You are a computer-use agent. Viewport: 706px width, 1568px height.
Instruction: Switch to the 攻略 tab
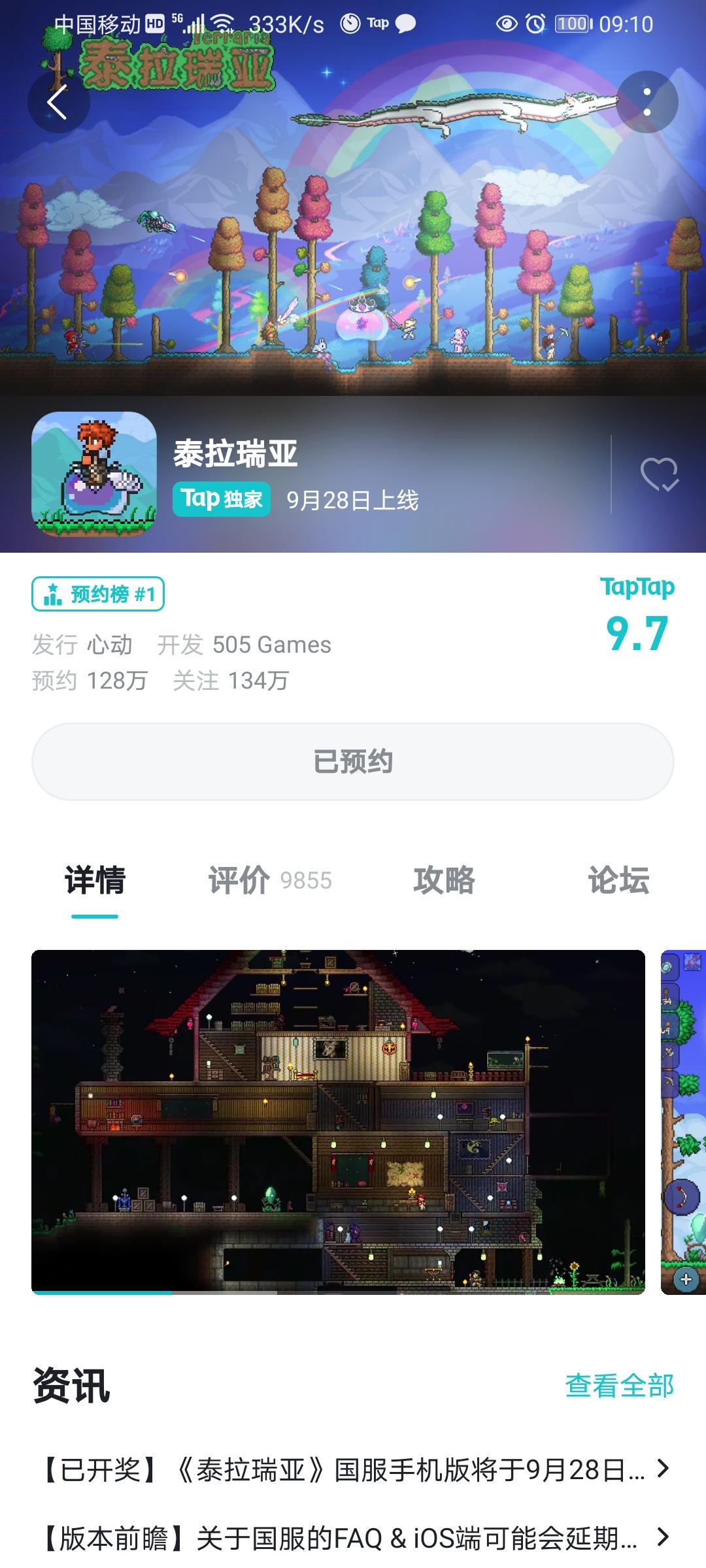click(x=444, y=880)
